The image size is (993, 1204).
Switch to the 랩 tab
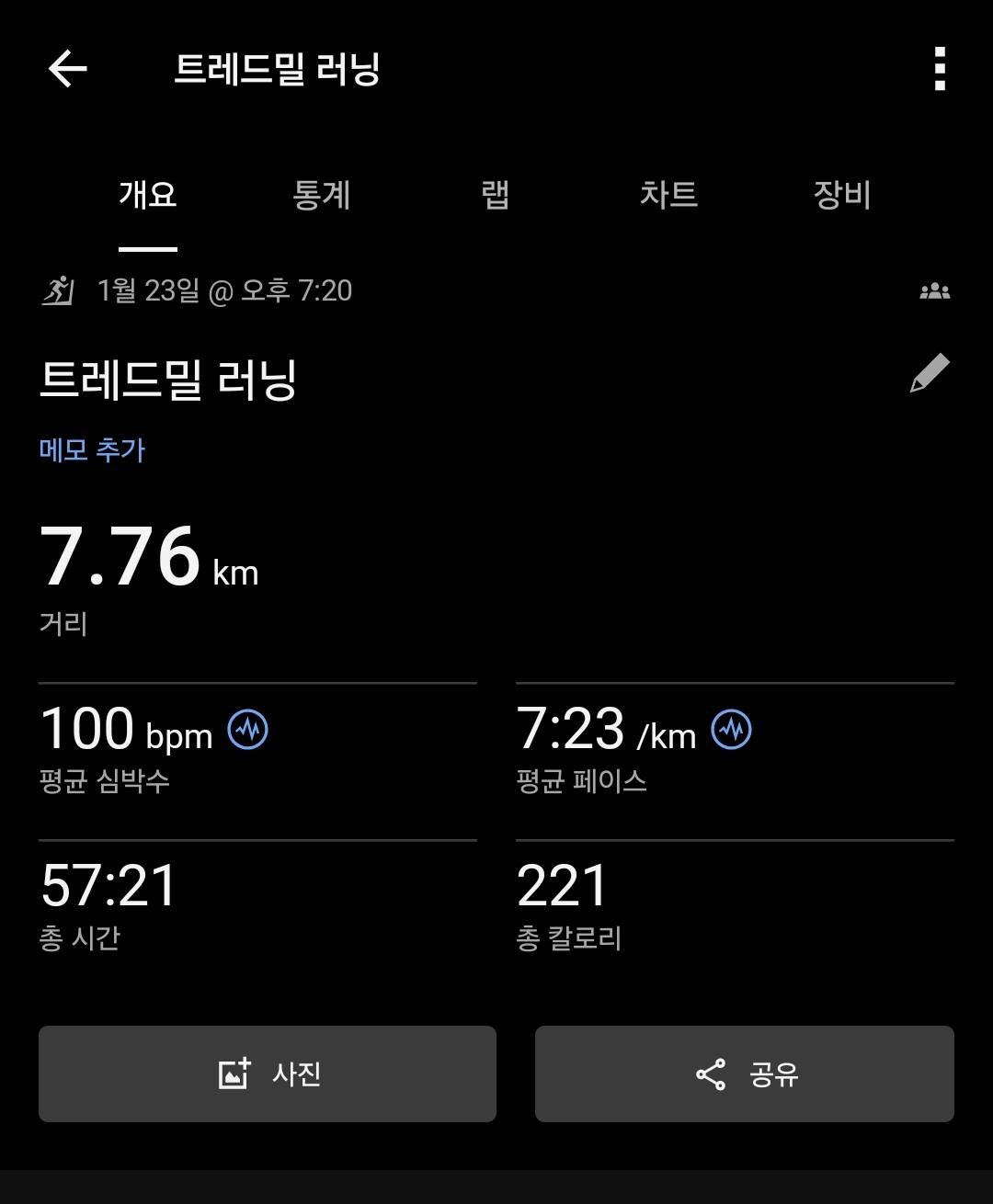coord(496,196)
